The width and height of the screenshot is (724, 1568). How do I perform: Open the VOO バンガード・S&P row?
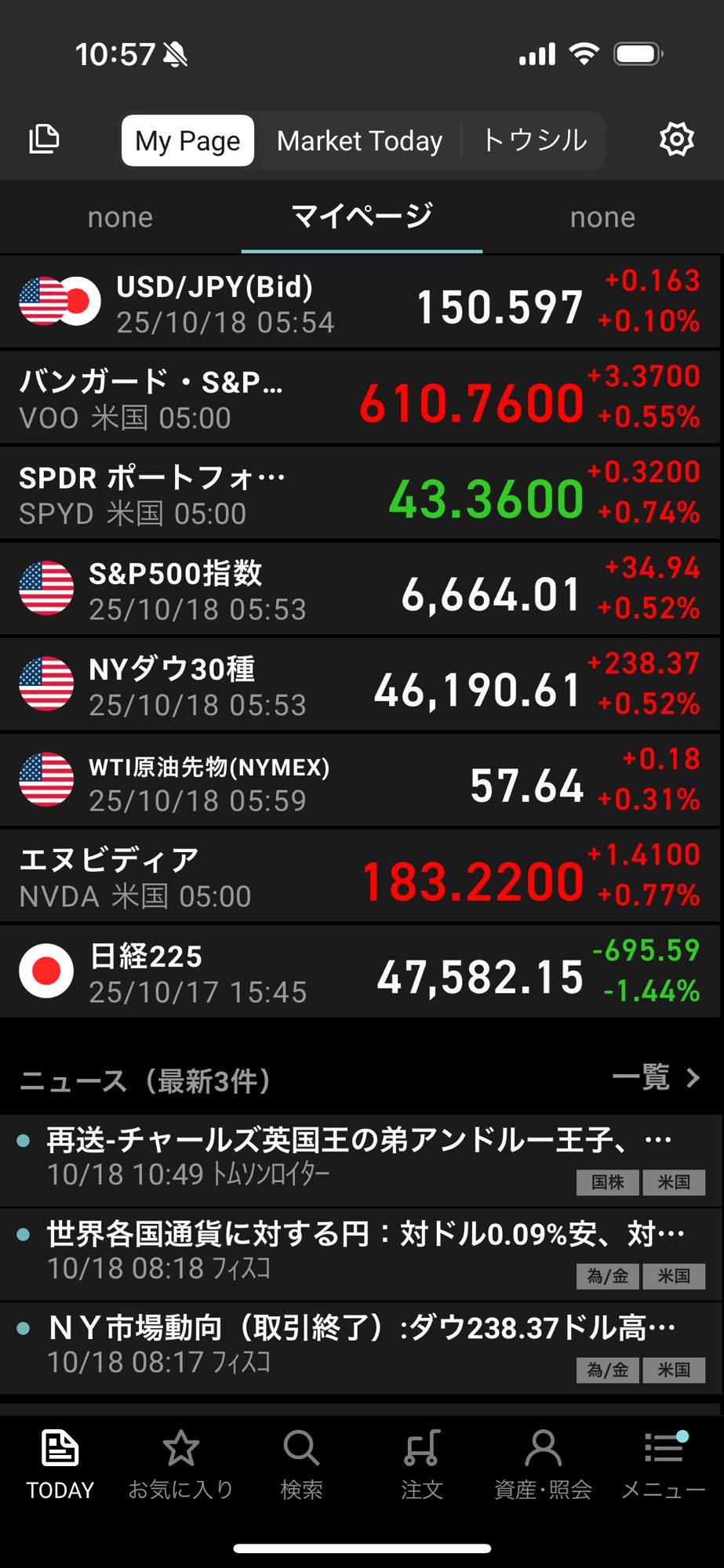click(x=361, y=398)
